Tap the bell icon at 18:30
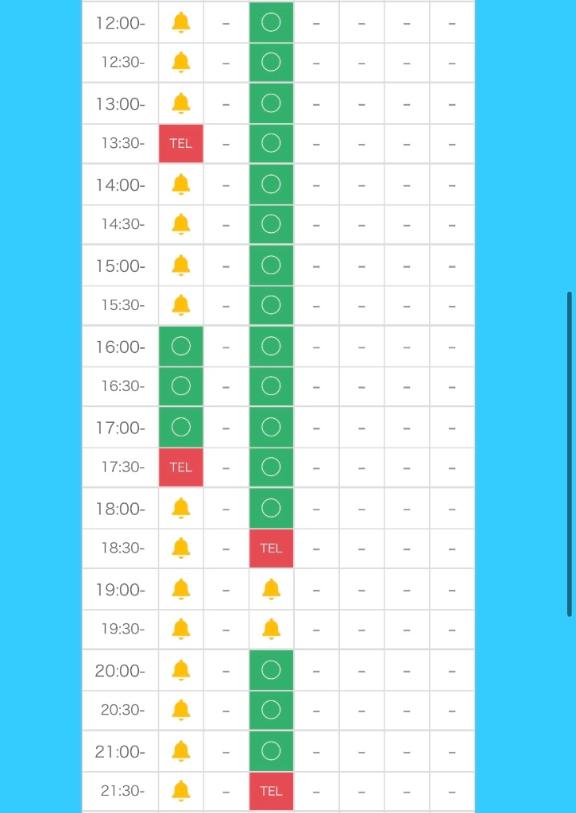Image resolution: width=576 pixels, height=813 pixels. click(181, 548)
